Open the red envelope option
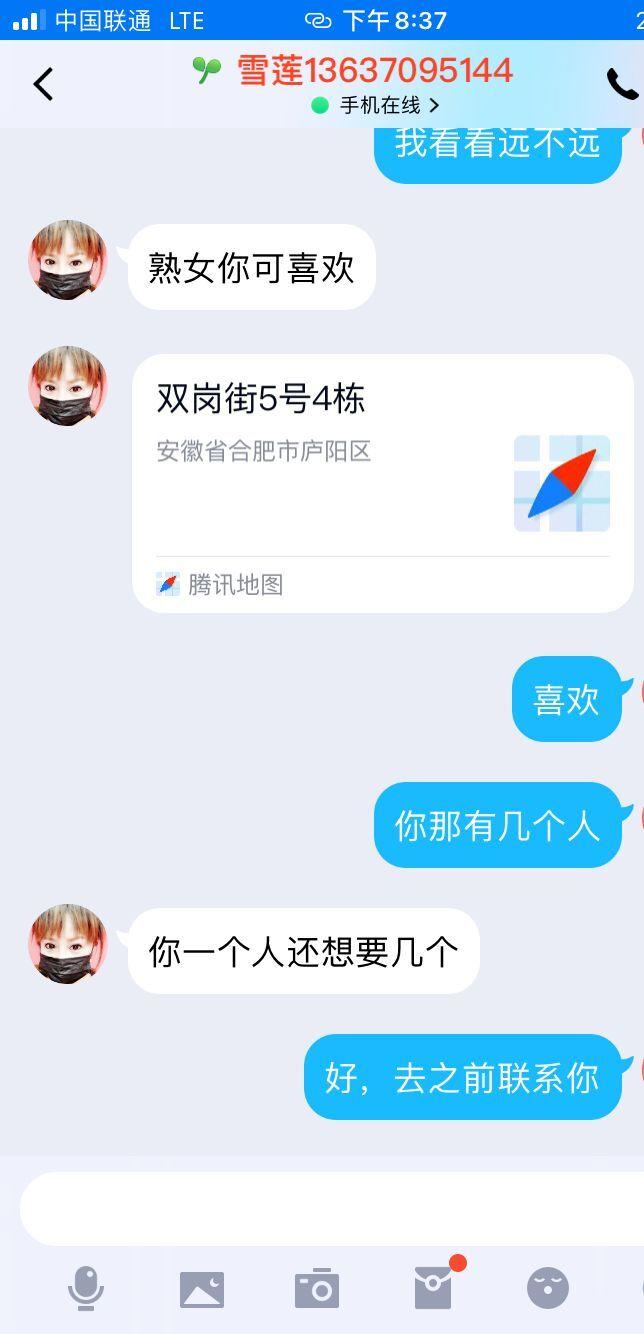Viewport: 644px width, 1334px height. 434,1288
